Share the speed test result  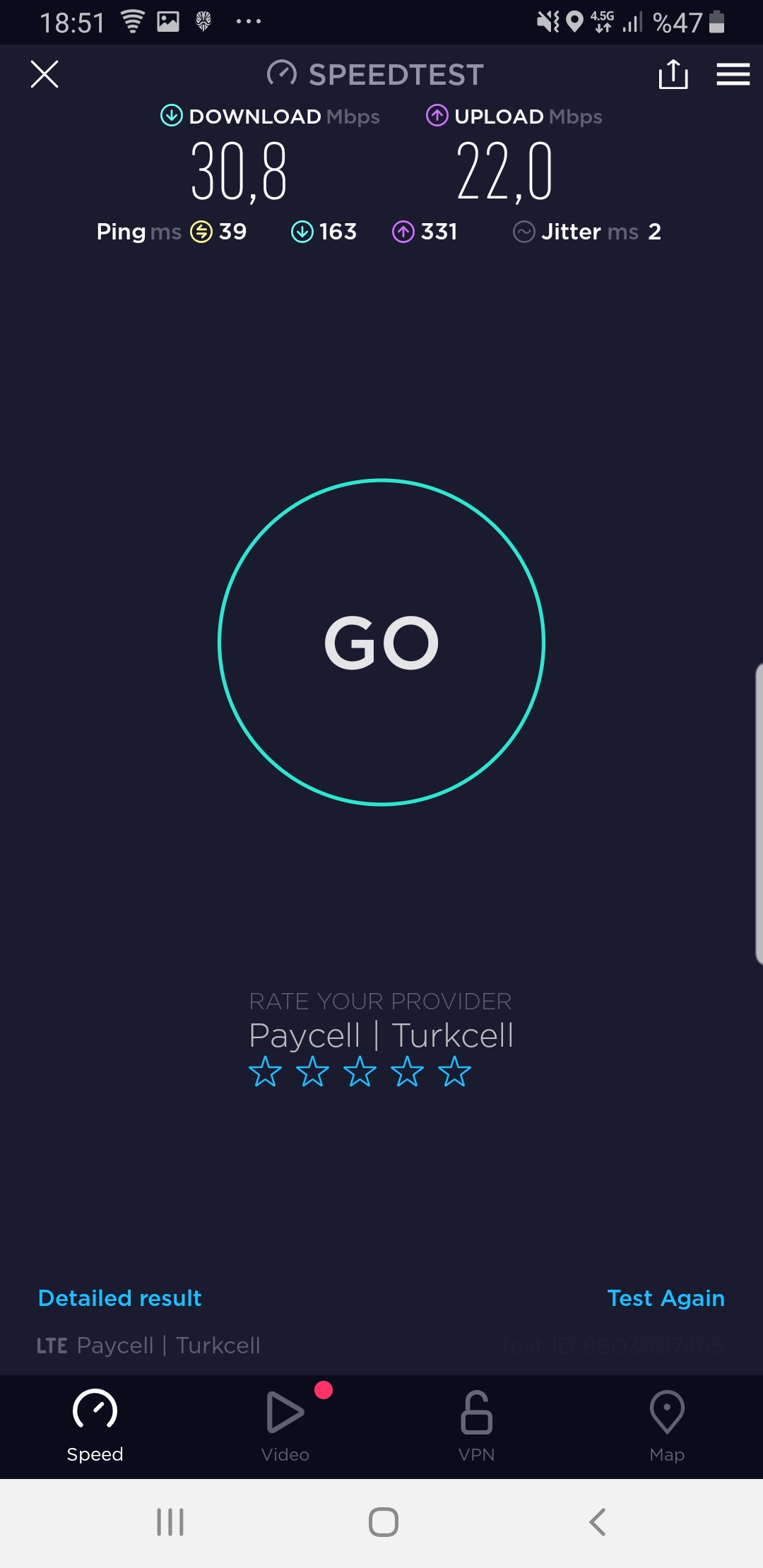pos(673,74)
